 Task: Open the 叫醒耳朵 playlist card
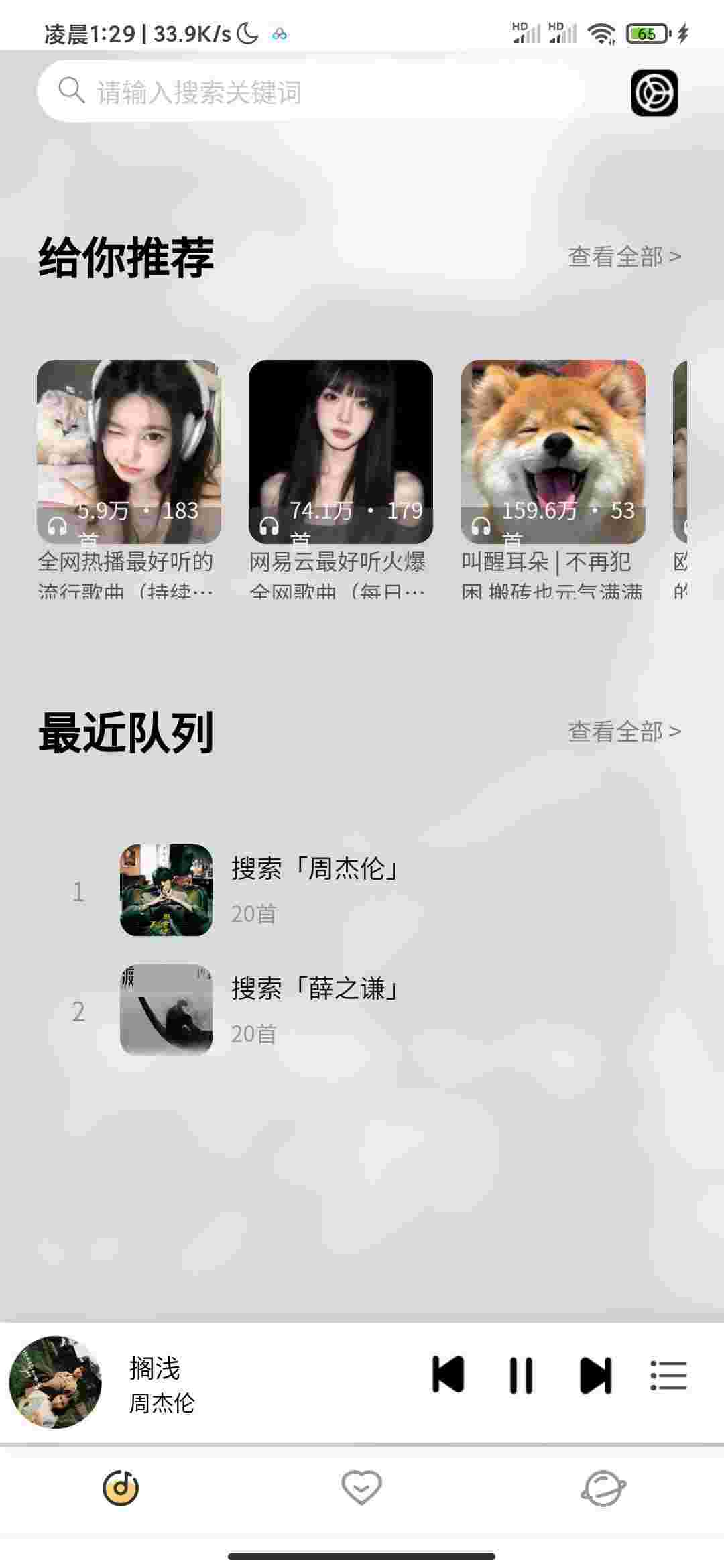[553, 452]
